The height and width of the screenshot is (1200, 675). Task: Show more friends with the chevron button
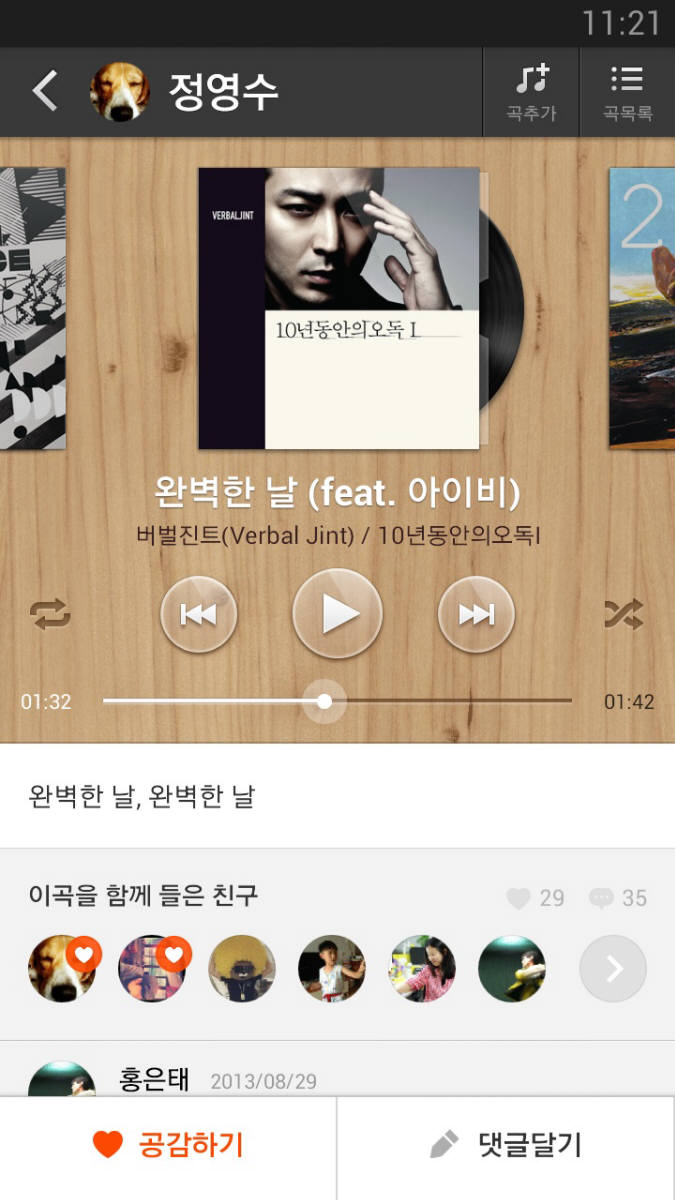coord(613,968)
